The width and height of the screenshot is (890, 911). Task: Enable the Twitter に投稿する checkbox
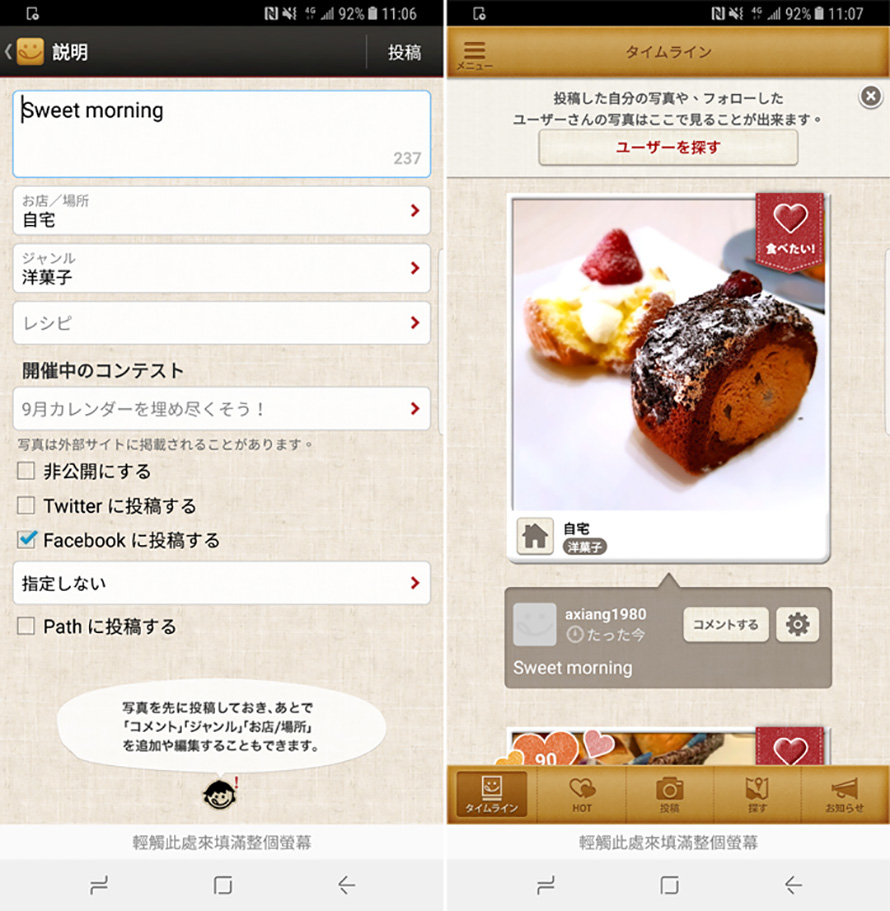click(x=27, y=506)
